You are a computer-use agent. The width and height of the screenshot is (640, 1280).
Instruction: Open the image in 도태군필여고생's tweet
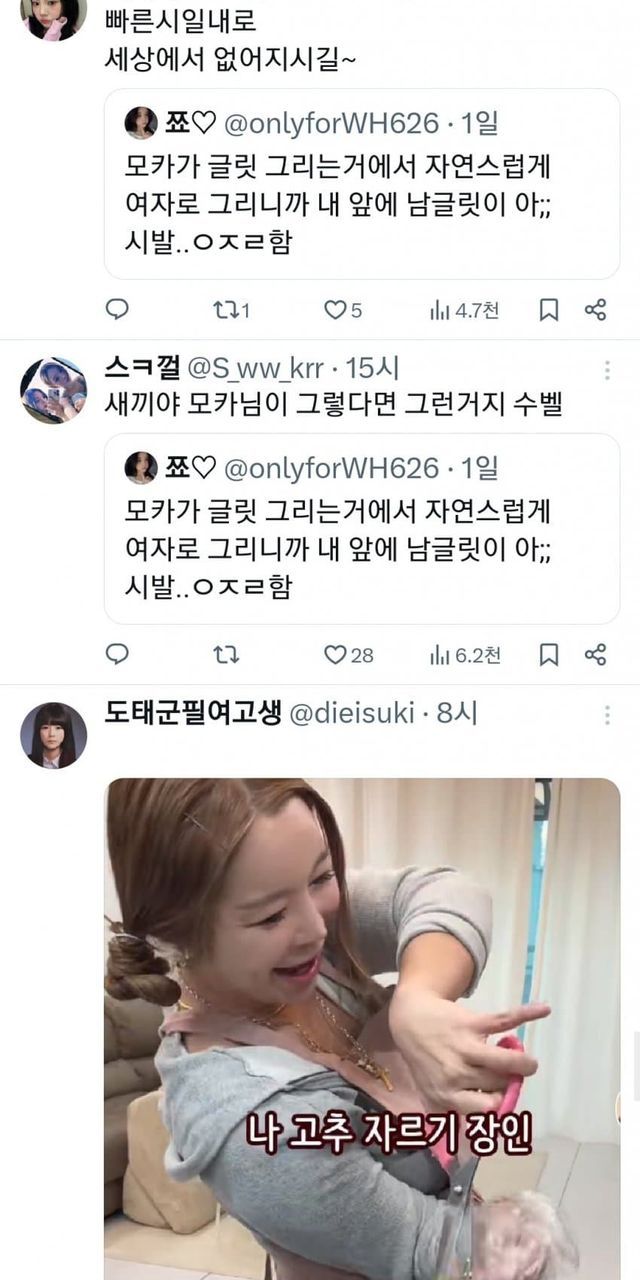[362, 1029]
